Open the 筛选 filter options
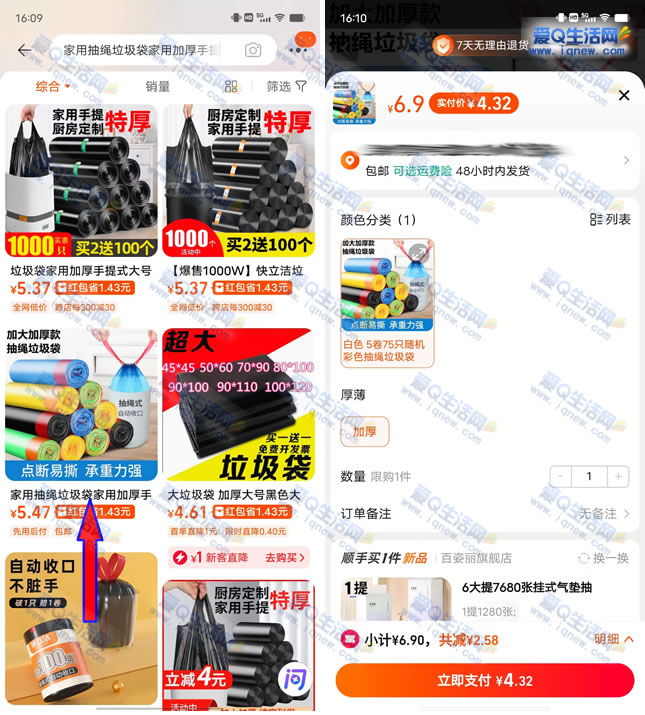This screenshot has width=645, height=715. pyautogui.click(x=286, y=87)
